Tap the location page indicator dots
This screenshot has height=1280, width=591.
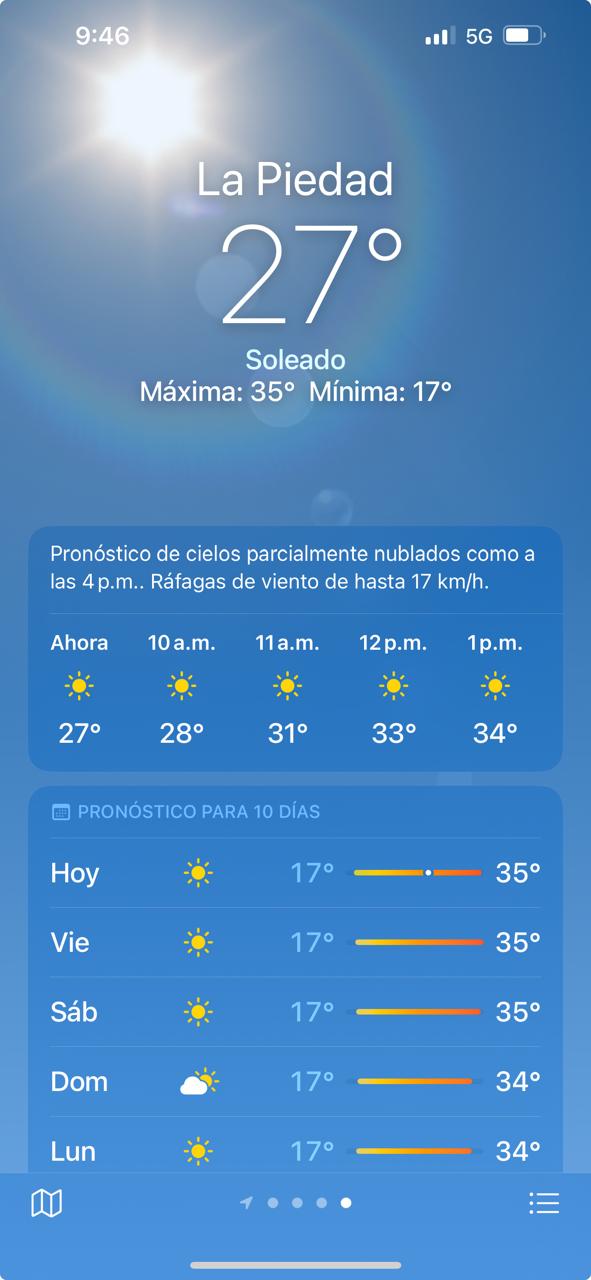click(x=296, y=1203)
